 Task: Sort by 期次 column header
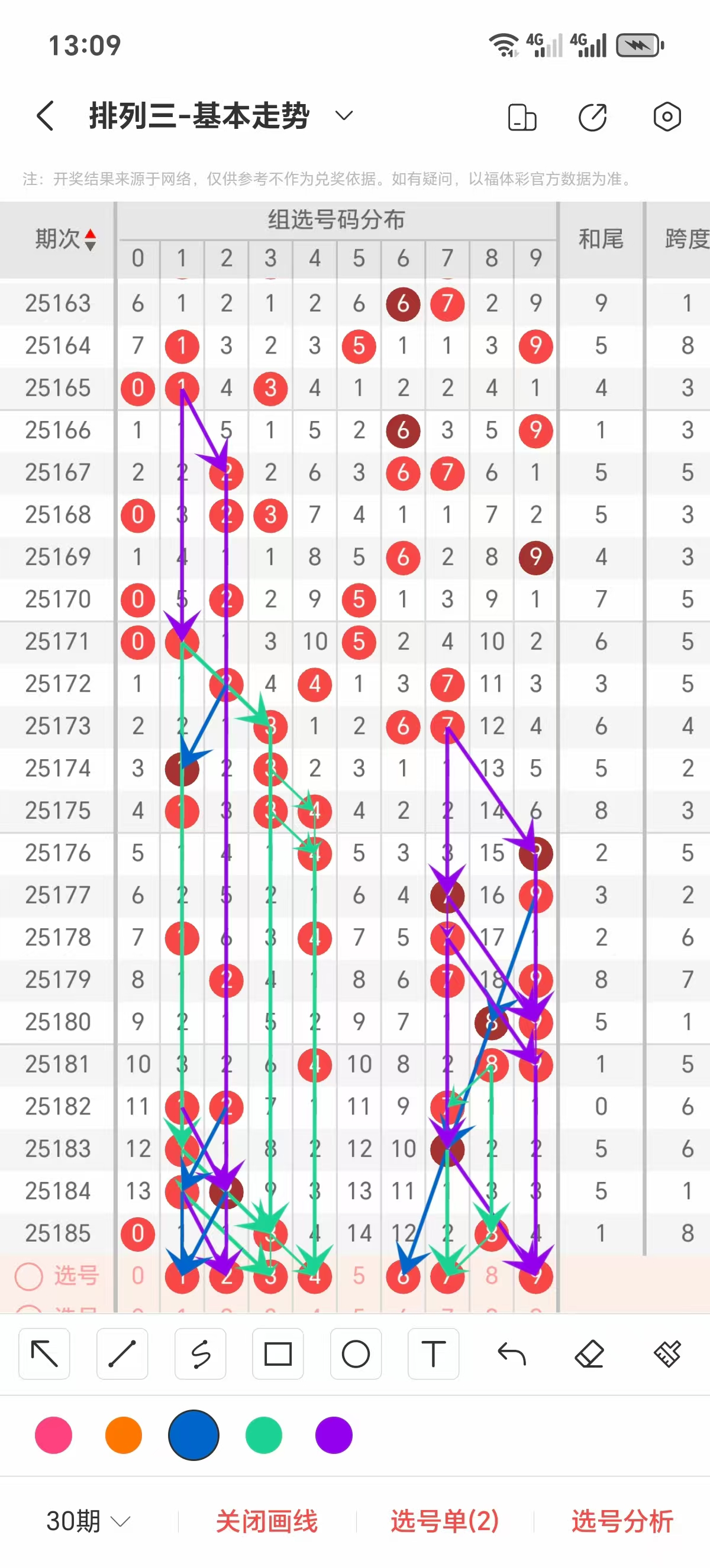coord(64,239)
